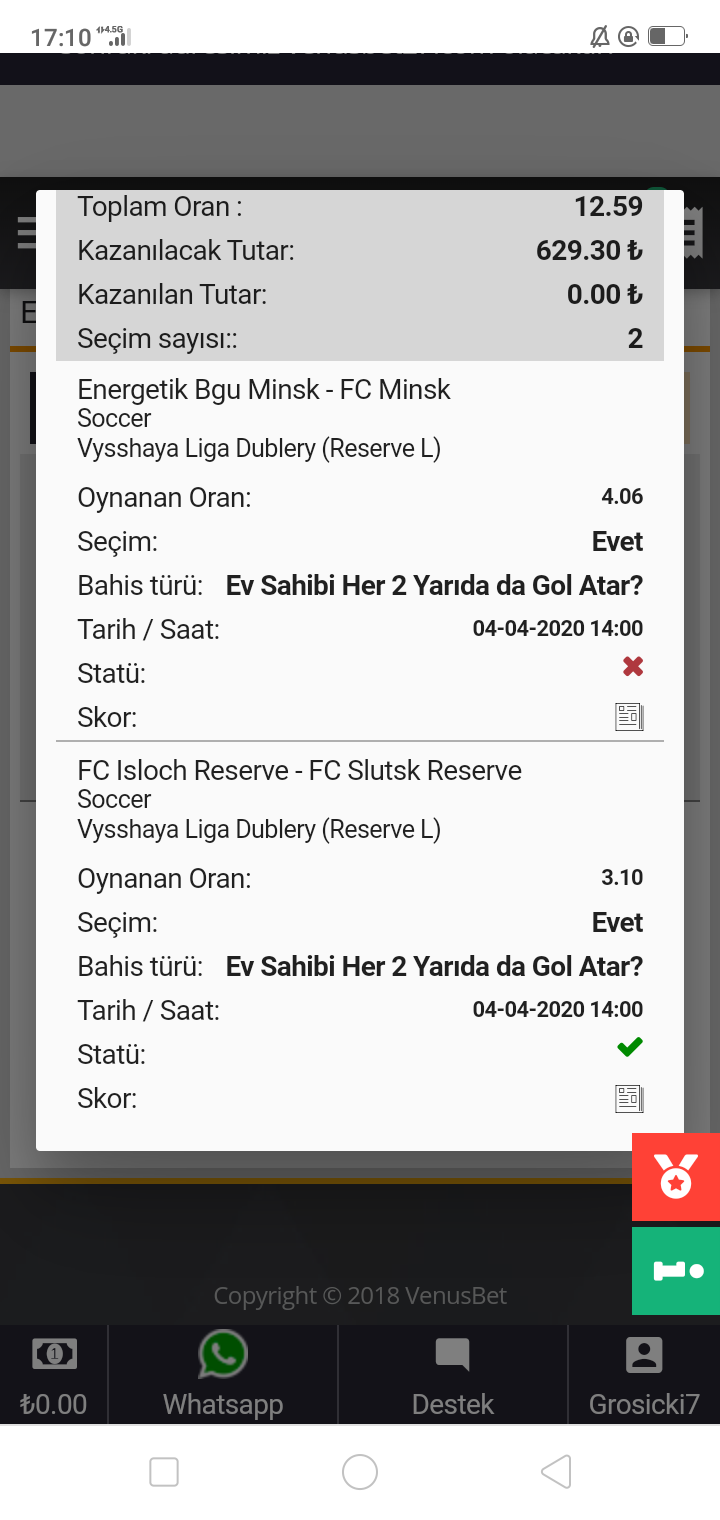Open Whatsapp support contact
Viewport: 720px width, 1520px height.
[x=223, y=1375]
